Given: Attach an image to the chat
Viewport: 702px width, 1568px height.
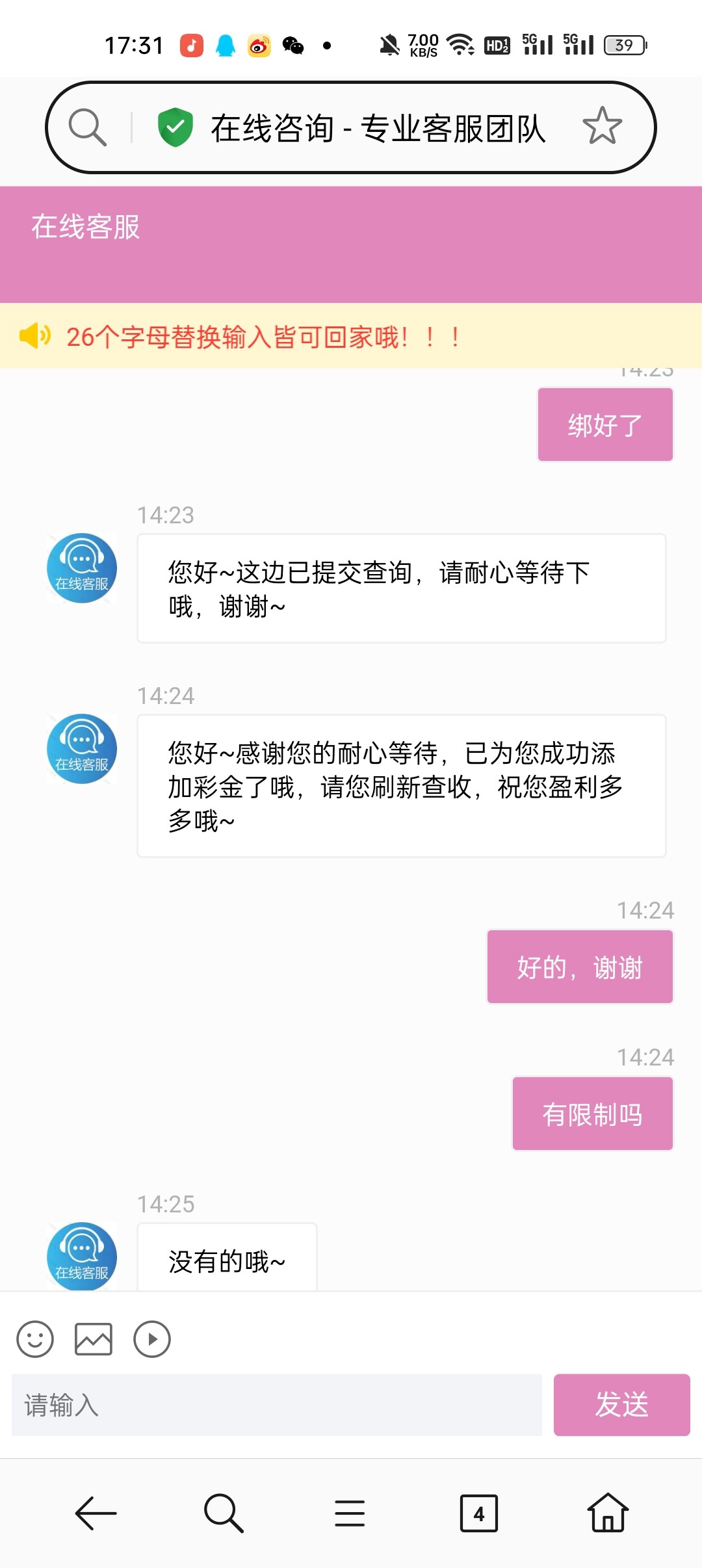Looking at the screenshot, I should (94, 1339).
